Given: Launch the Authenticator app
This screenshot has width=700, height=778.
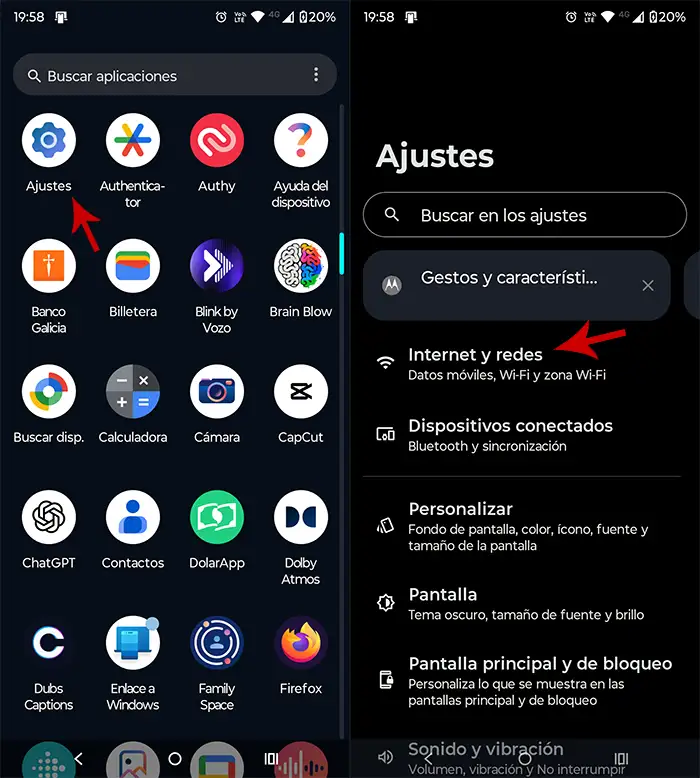Looking at the screenshot, I should (133, 141).
